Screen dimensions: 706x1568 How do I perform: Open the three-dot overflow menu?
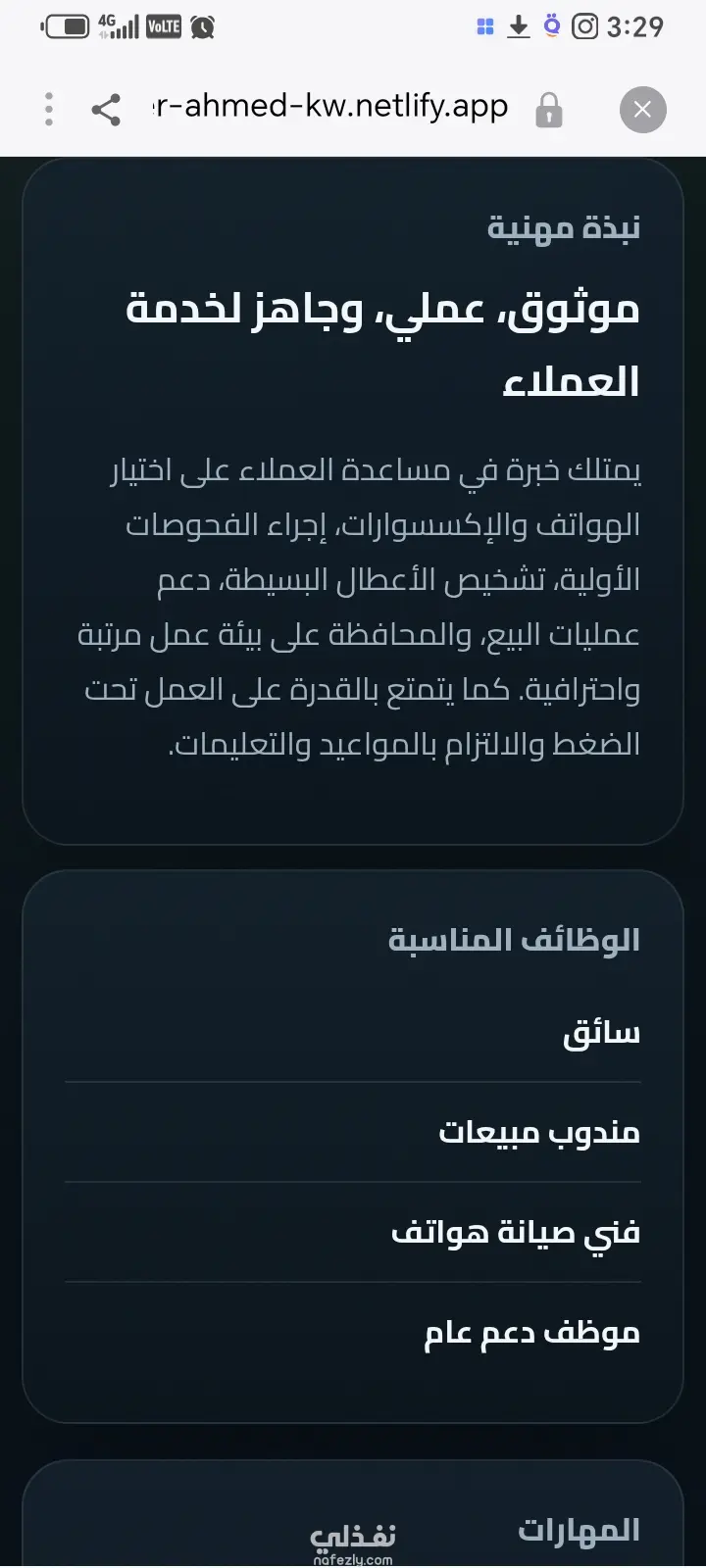[48, 109]
